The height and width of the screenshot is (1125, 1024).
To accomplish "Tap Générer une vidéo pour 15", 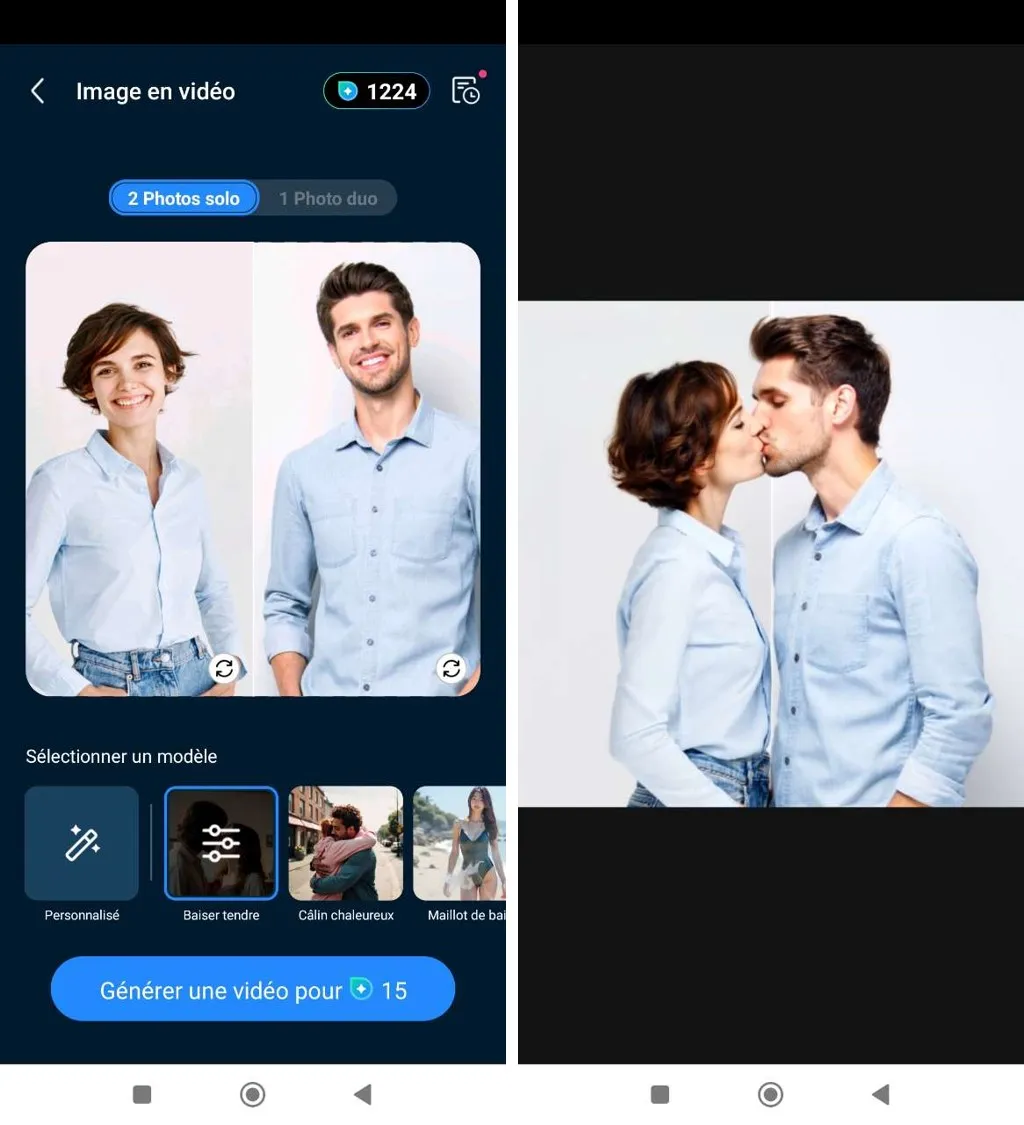I will point(253,989).
